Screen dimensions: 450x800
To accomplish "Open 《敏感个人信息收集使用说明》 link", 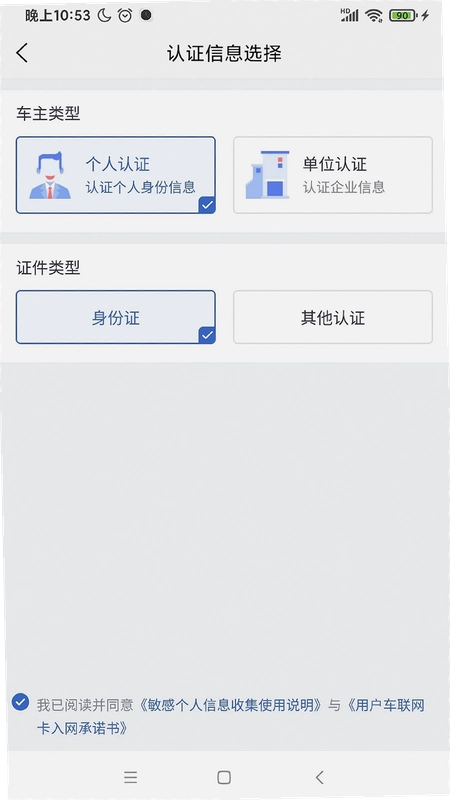I will click(229, 706).
